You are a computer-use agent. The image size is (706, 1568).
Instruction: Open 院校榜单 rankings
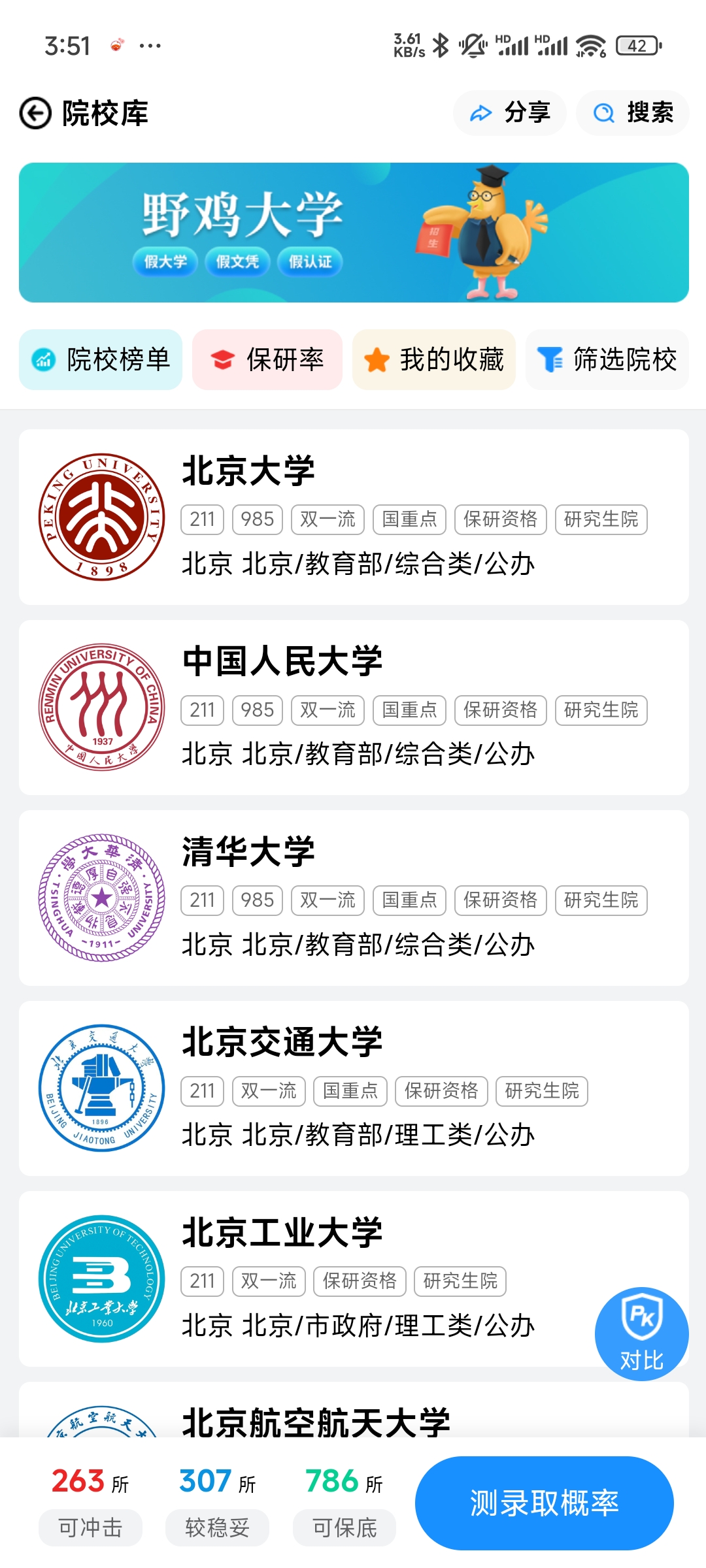click(101, 360)
